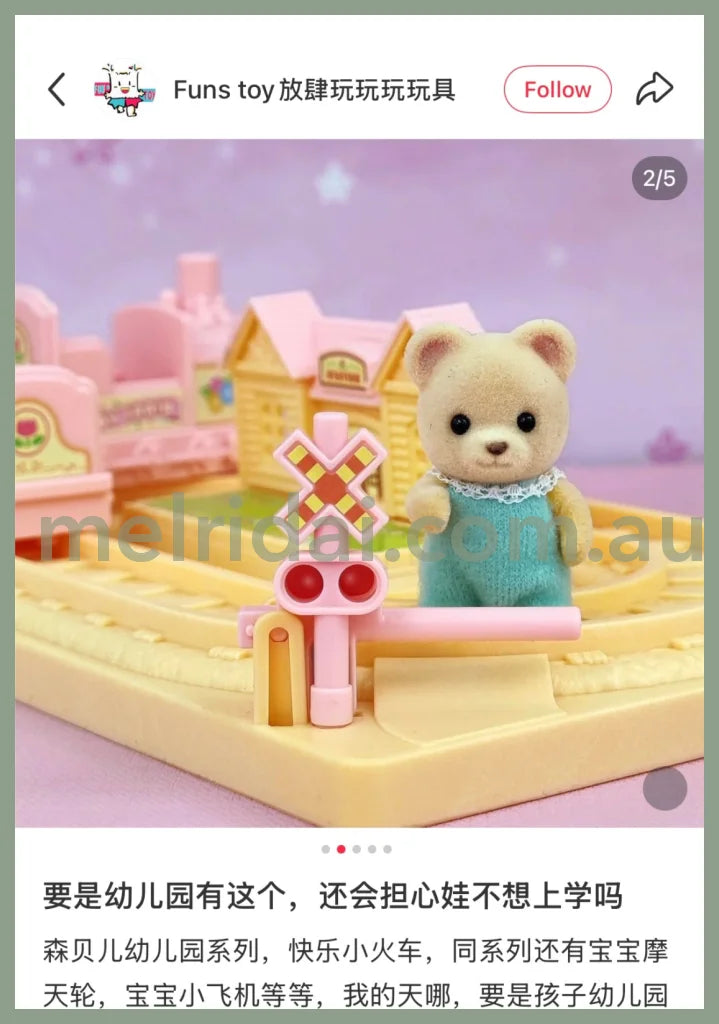
Task: Go back to the previous page
Action: pyautogui.click(x=56, y=90)
